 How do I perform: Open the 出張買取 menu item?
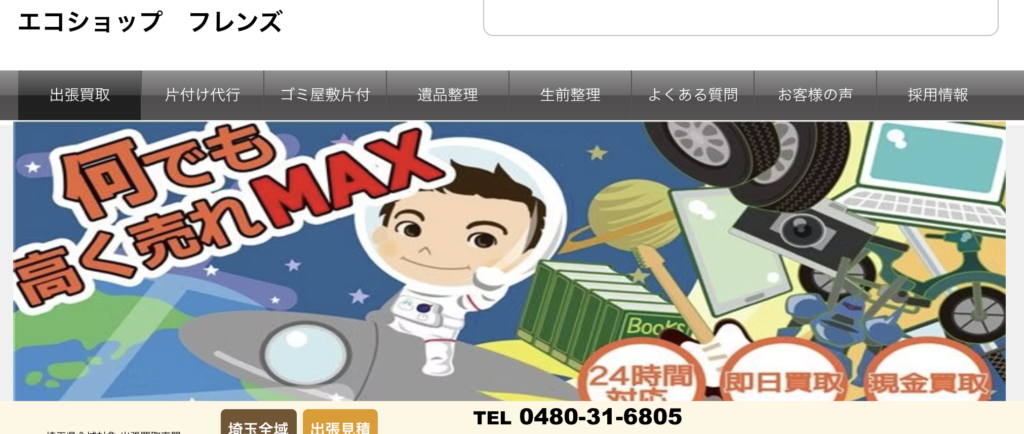(x=80, y=96)
